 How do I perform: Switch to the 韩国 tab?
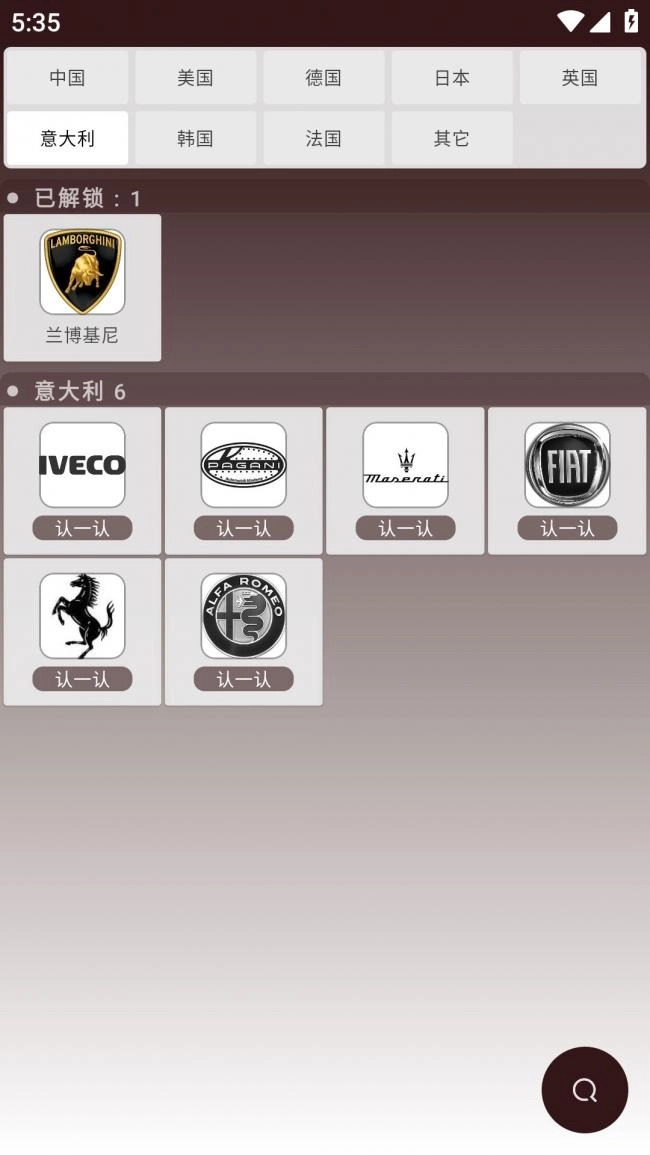195,138
